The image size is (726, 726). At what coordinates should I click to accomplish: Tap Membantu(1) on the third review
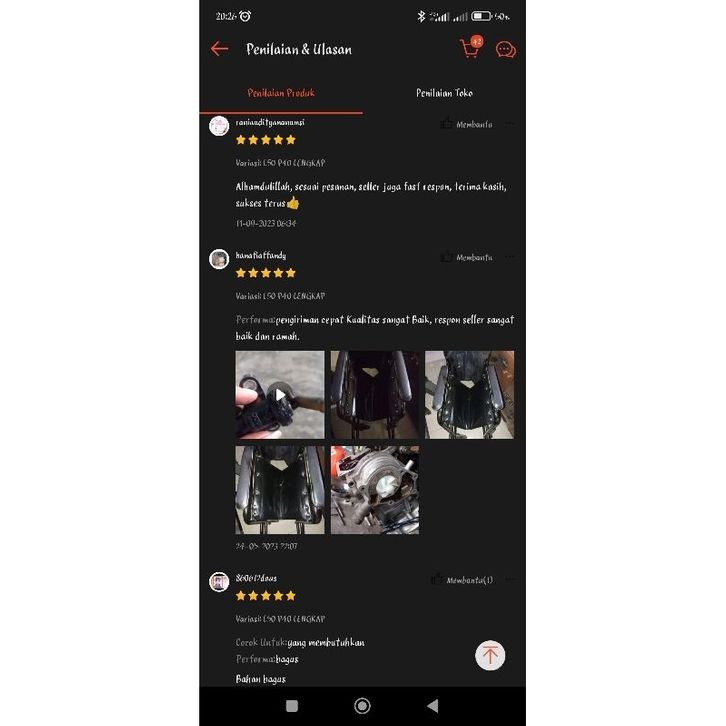(x=462, y=580)
